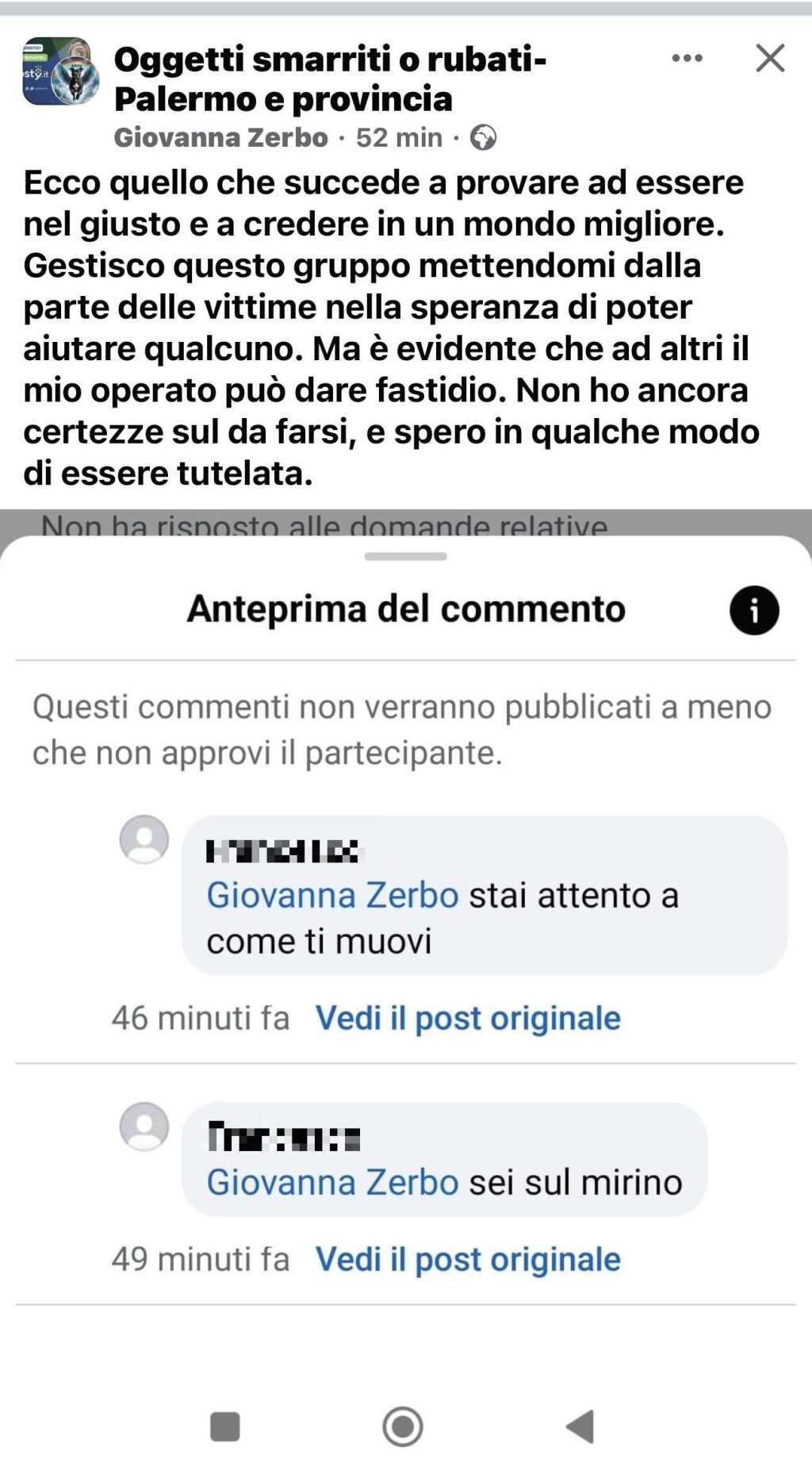Open Giovanna Zerbo mention in 'stai attento' comment
The image size is (812, 1459).
[332, 895]
